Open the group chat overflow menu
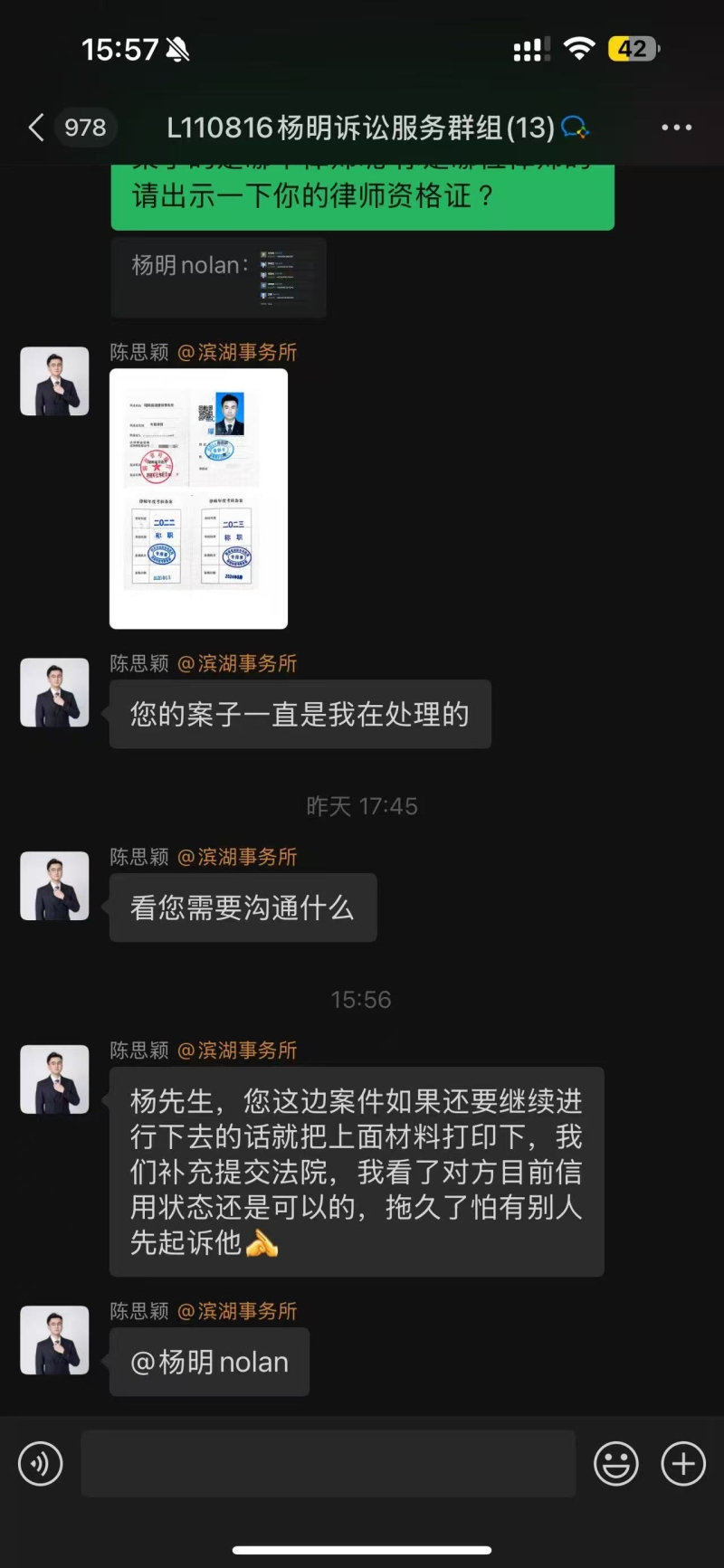 (x=676, y=128)
